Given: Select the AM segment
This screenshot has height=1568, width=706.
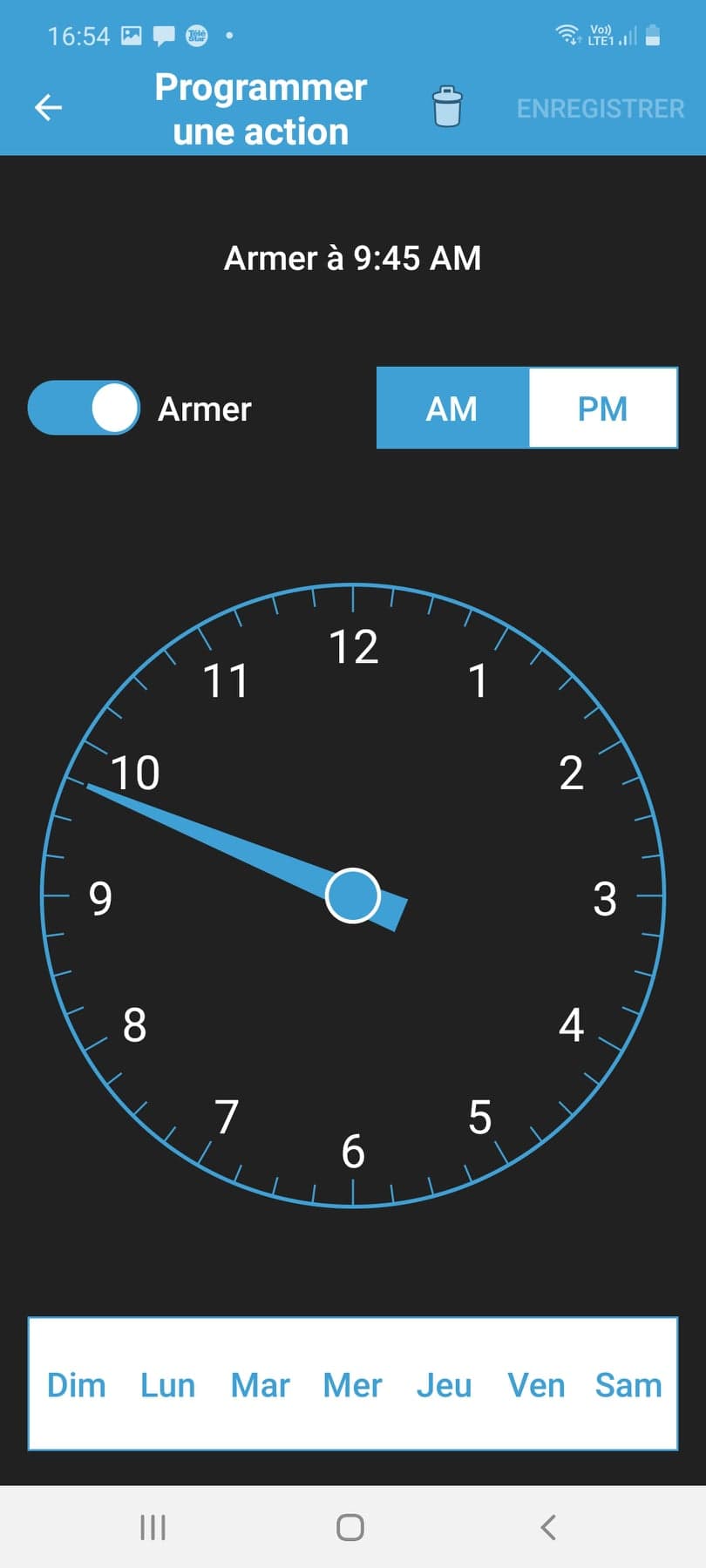Looking at the screenshot, I should (452, 409).
